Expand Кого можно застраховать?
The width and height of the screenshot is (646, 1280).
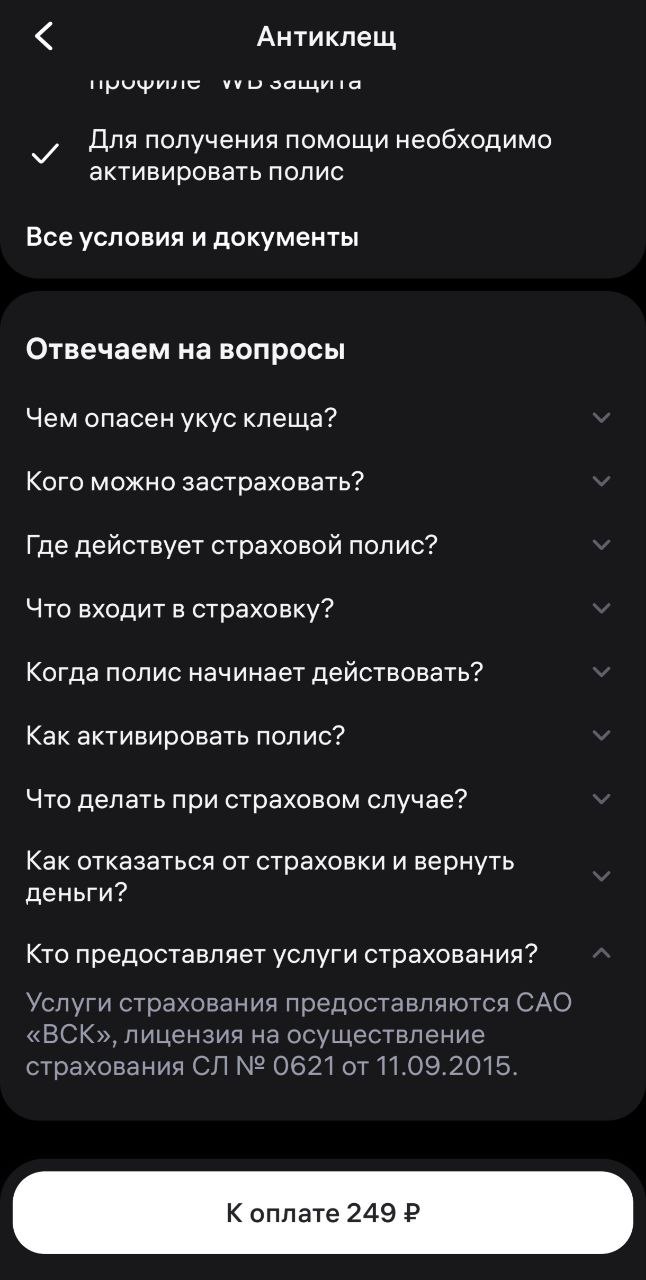[x=320, y=482]
